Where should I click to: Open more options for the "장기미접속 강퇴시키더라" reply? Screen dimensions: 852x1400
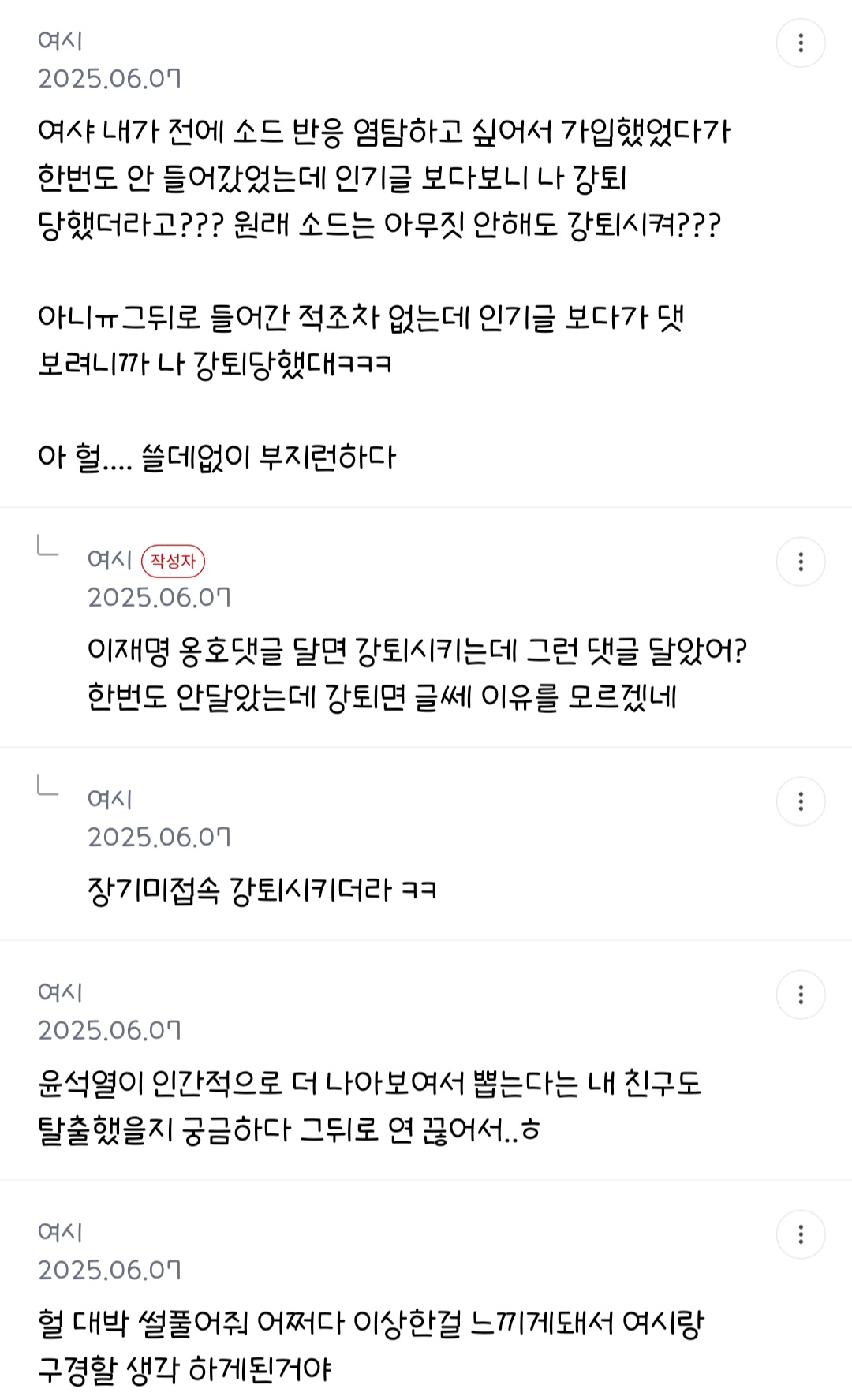coord(801,801)
